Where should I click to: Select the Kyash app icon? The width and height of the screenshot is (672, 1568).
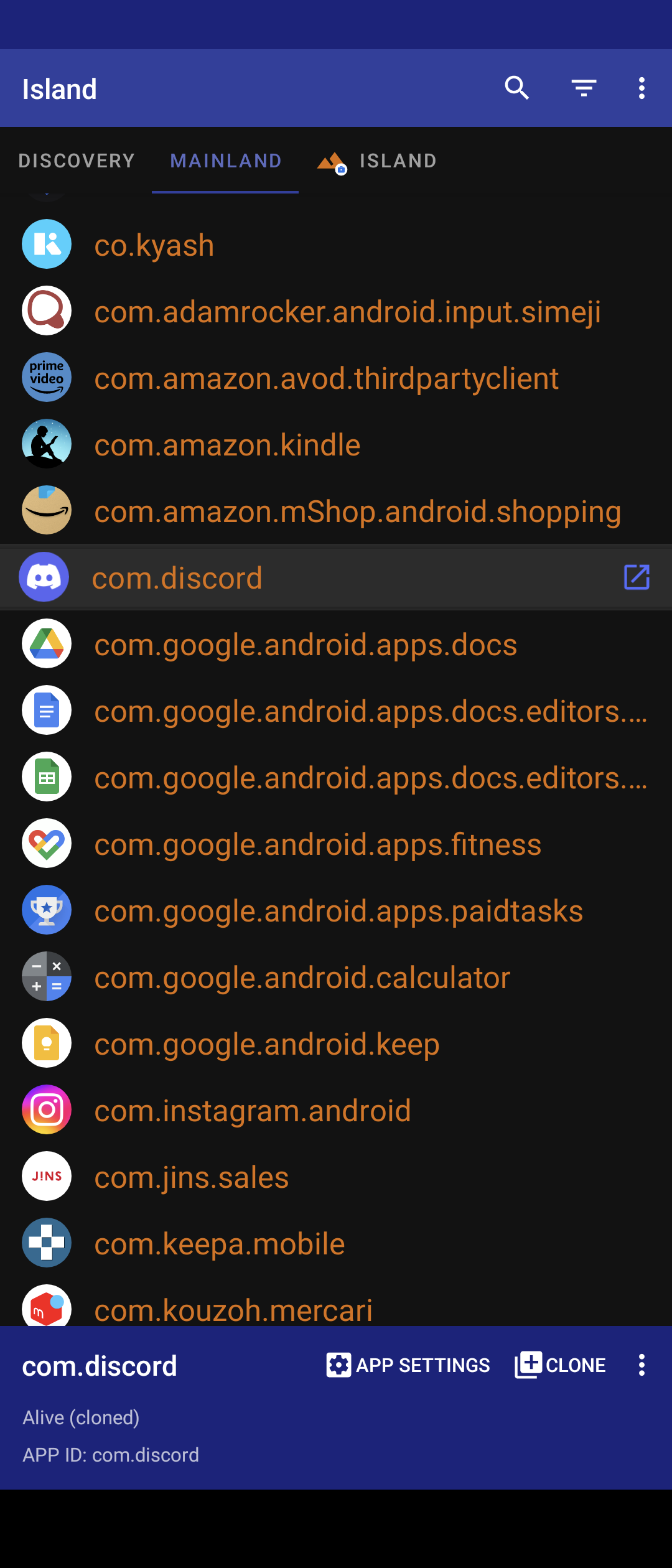(x=46, y=244)
